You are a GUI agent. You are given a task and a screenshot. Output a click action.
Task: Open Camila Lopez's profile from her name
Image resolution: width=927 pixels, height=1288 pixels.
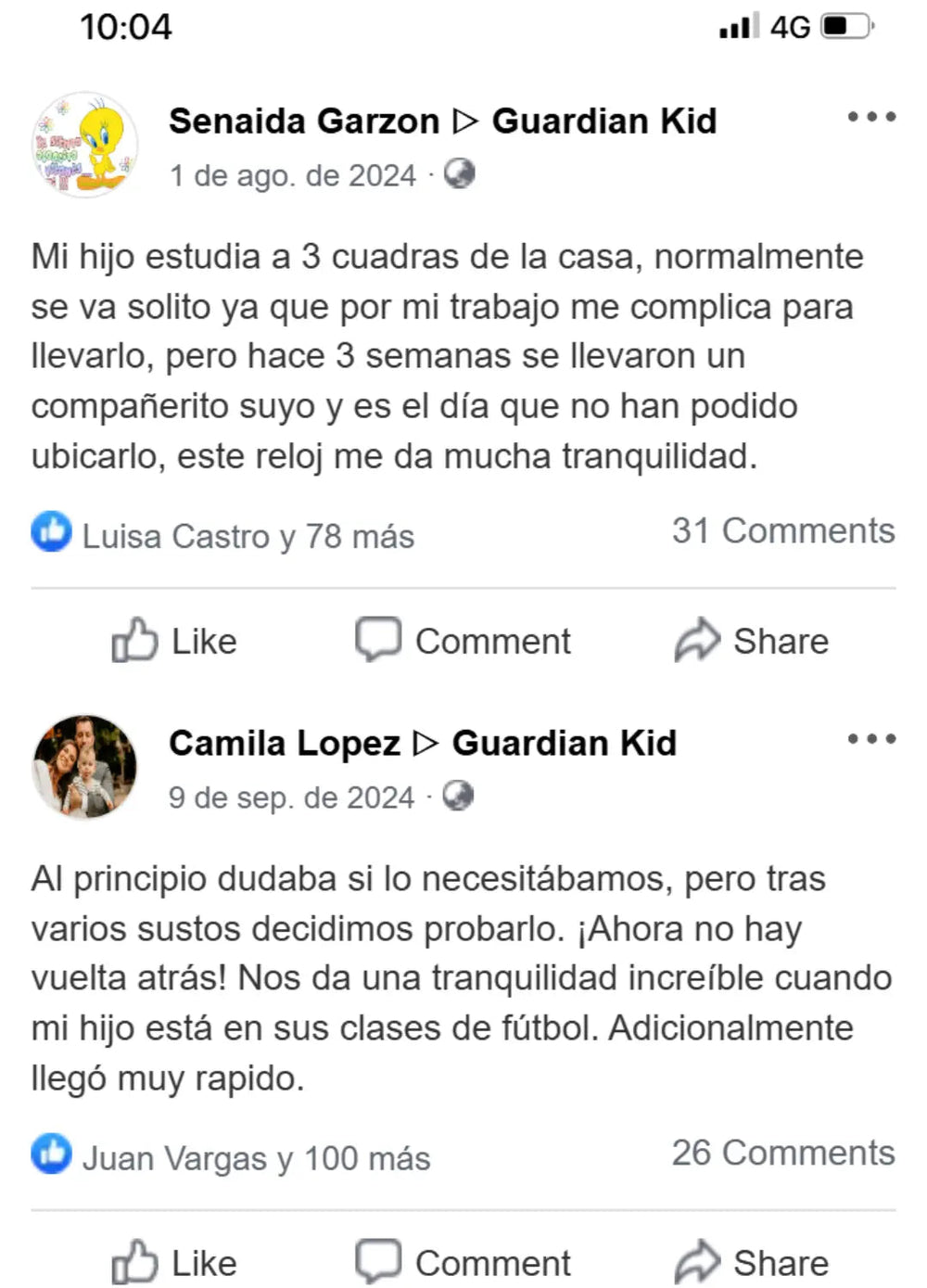(x=284, y=743)
